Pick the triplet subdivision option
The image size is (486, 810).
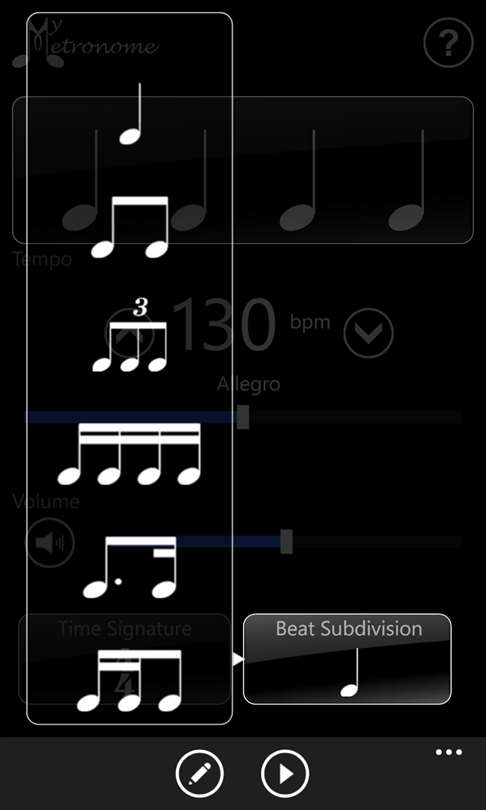click(130, 335)
